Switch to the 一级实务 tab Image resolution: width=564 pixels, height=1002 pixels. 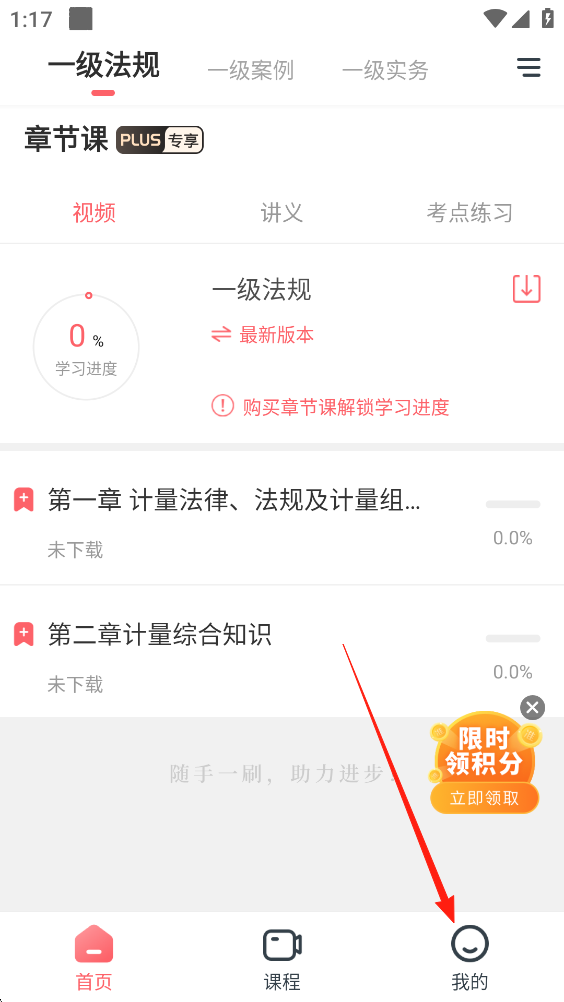pos(385,70)
